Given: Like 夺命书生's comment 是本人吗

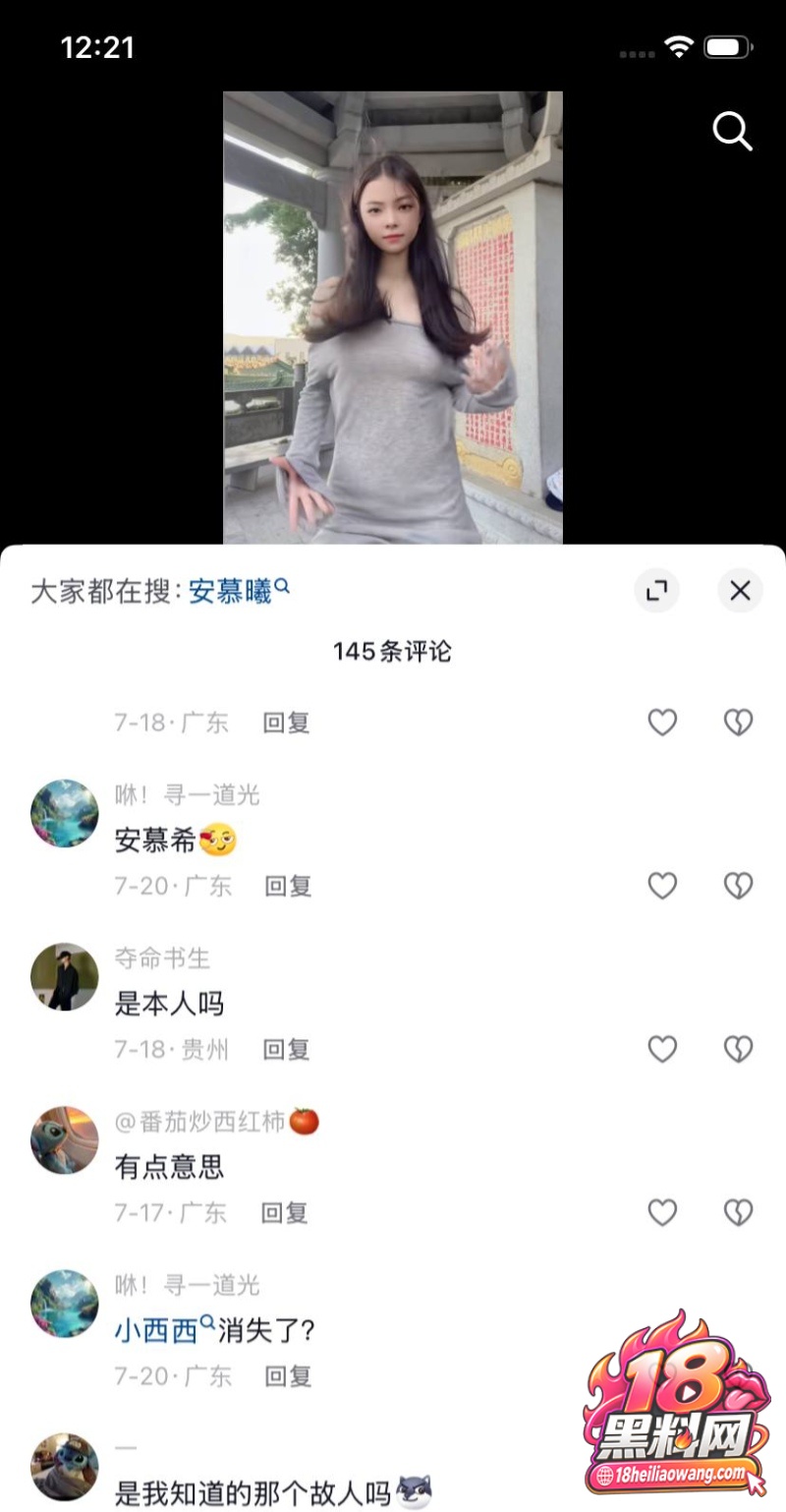Looking at the screenshot, I should pos(662,1049).
